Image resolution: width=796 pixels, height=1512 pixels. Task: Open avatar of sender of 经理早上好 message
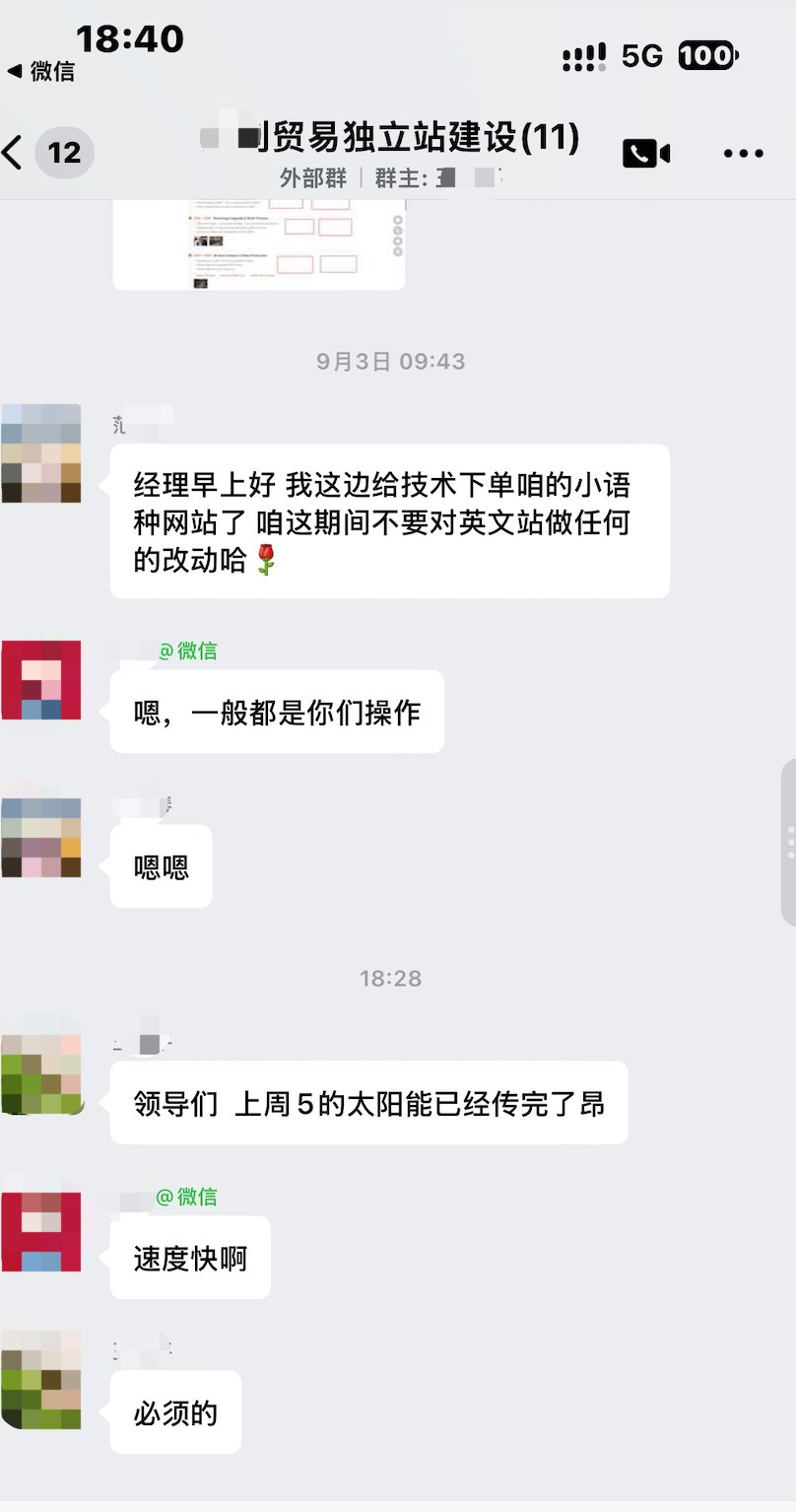point(41,453)
